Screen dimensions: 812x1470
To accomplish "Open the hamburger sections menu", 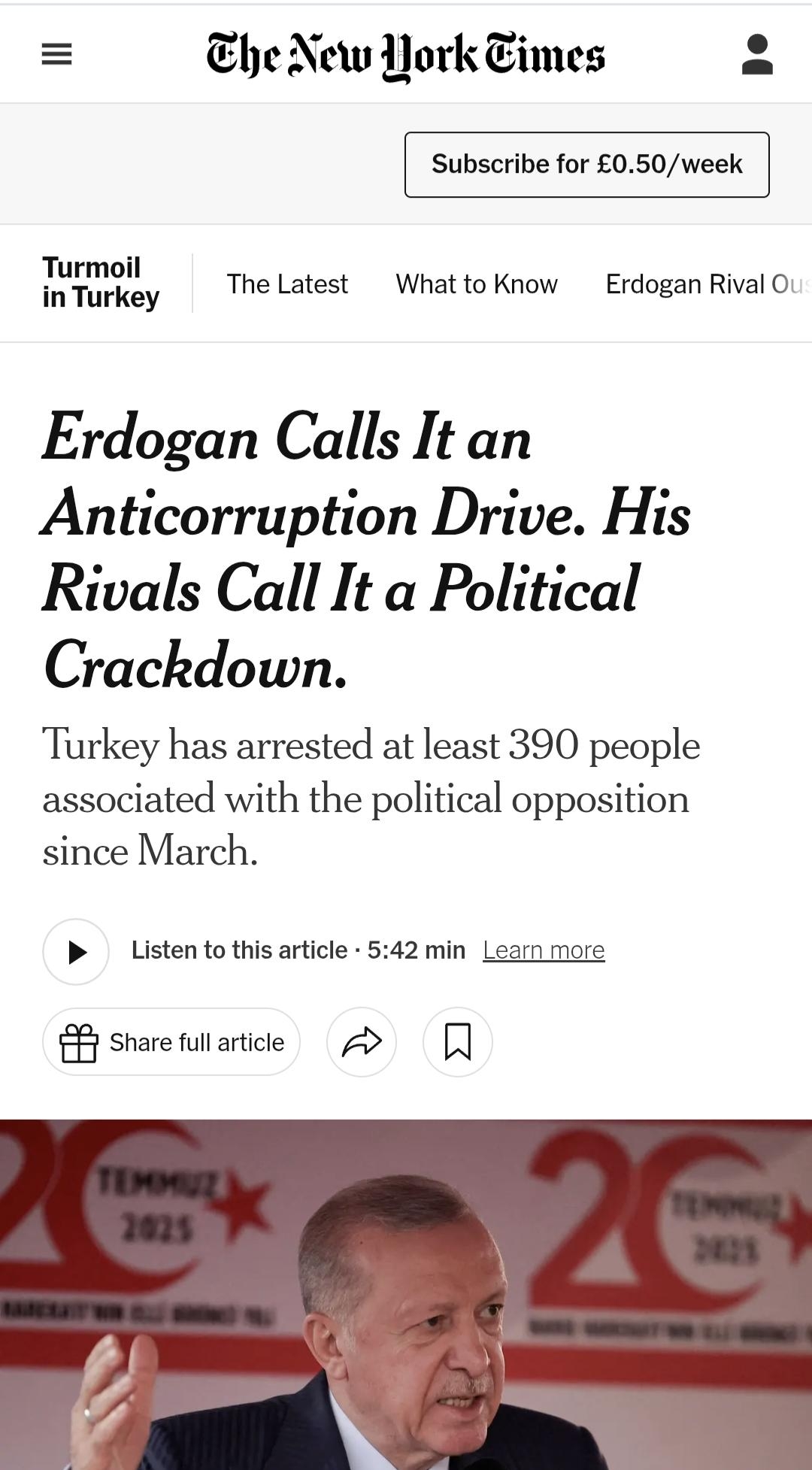I will [56, 54].
